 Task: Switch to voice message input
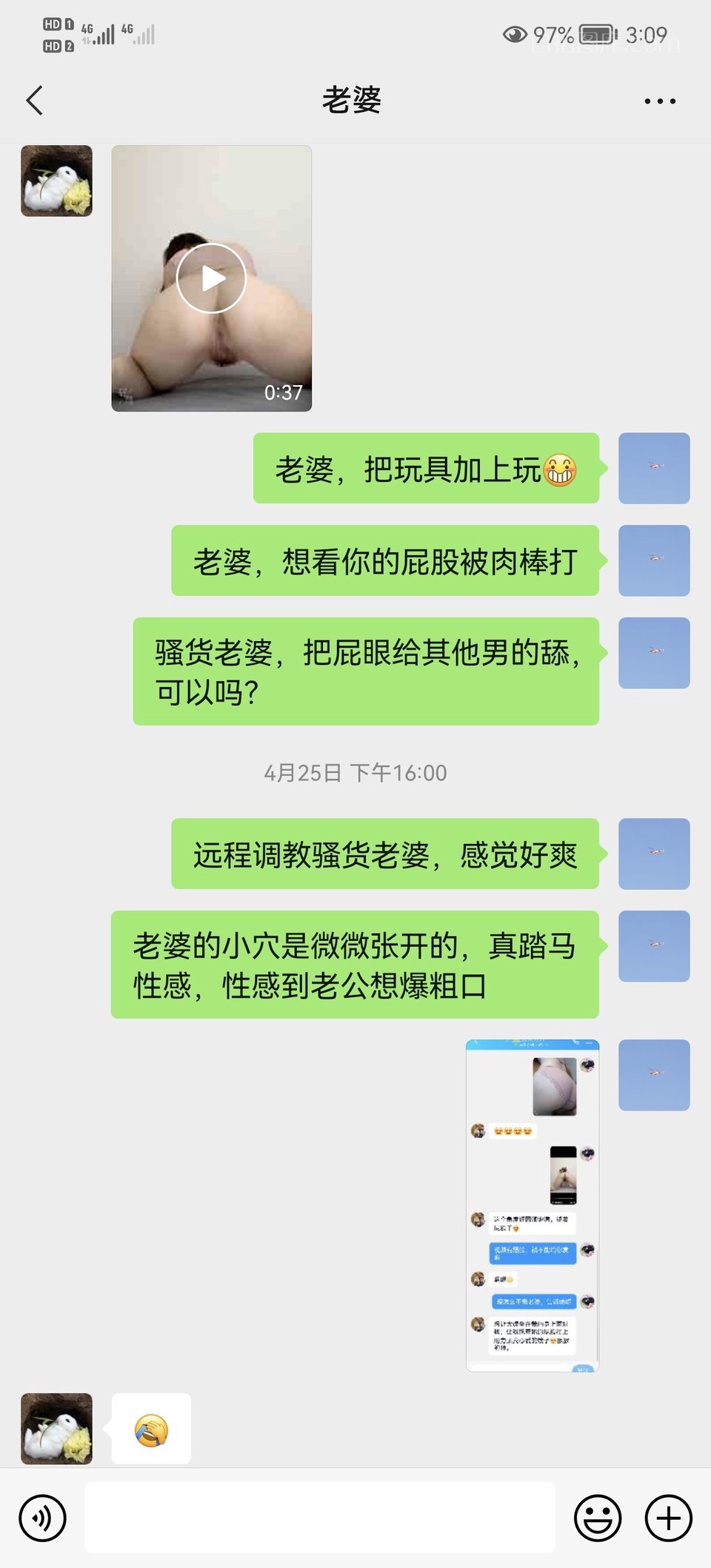43,1518
